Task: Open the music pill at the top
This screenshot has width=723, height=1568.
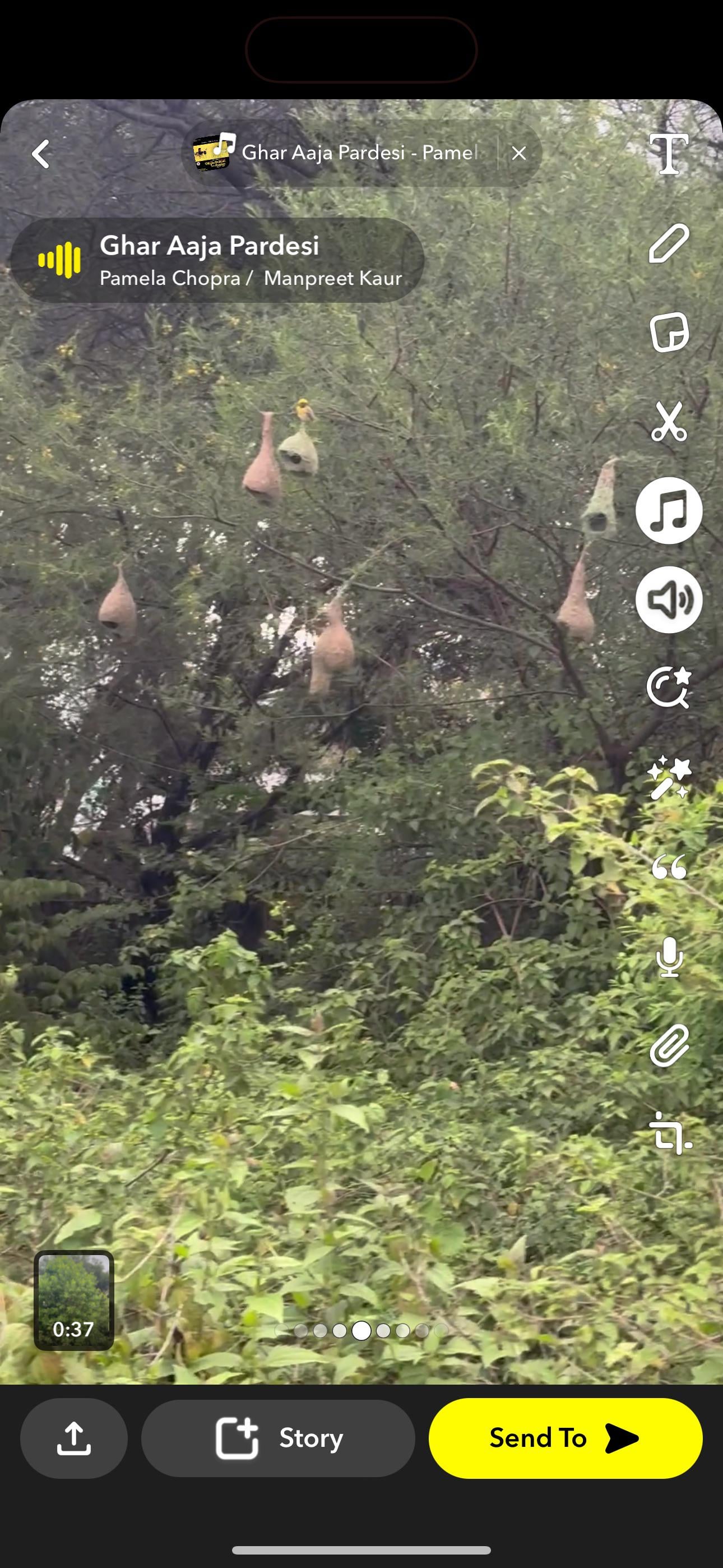Action: point(341,154)
